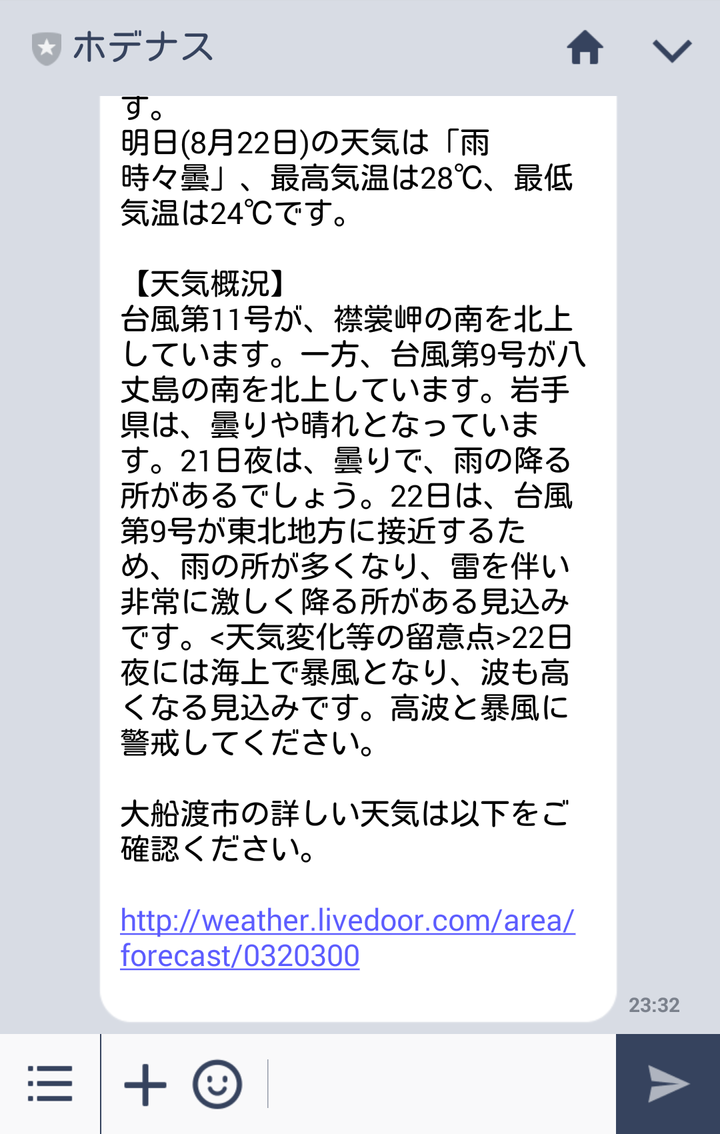Tap the plus icon to attach content
The height and width of the screenshot is (1134, 720).
point(145,1084)
